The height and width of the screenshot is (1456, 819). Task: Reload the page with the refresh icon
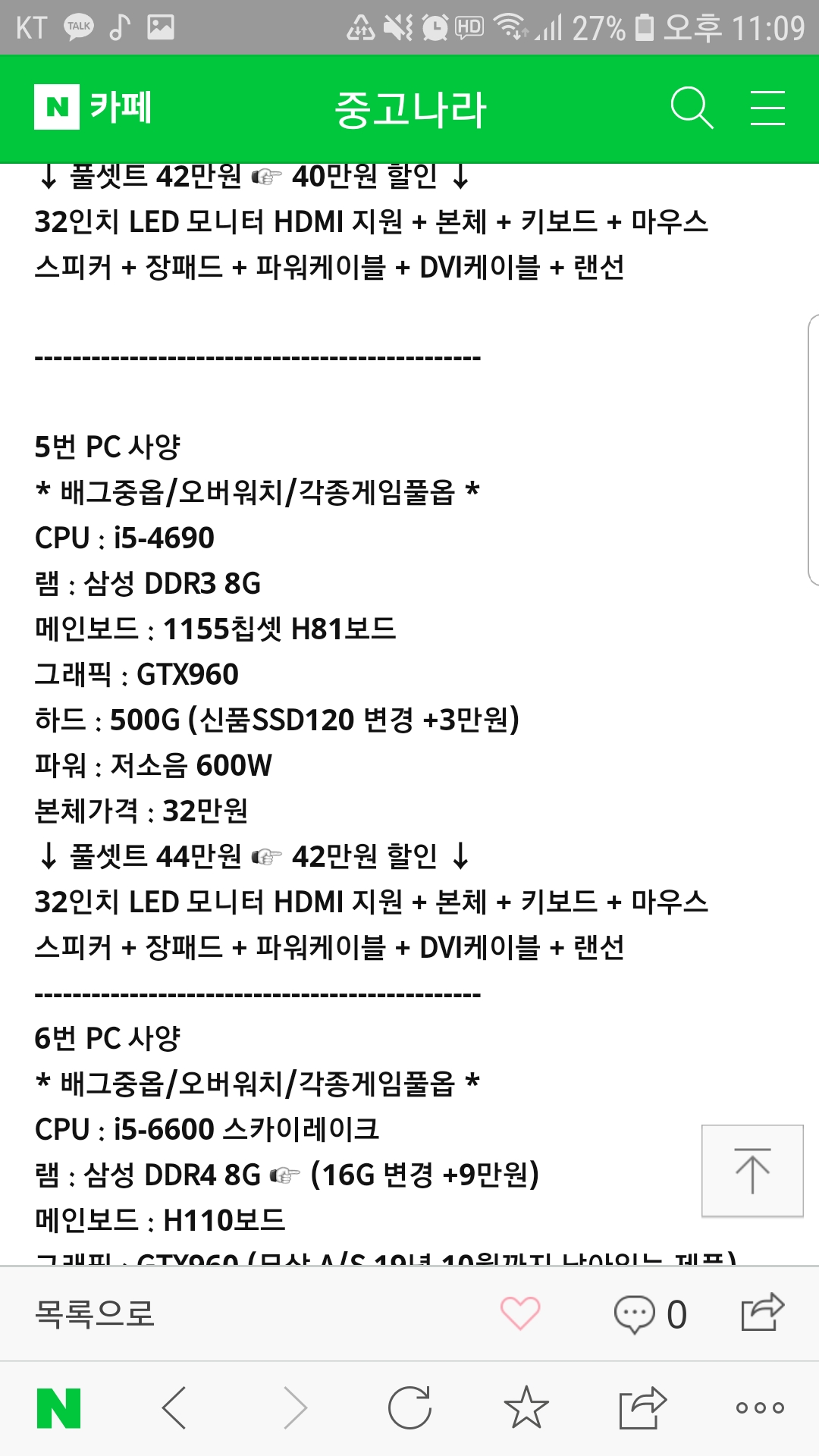(x=409, y=1407)
